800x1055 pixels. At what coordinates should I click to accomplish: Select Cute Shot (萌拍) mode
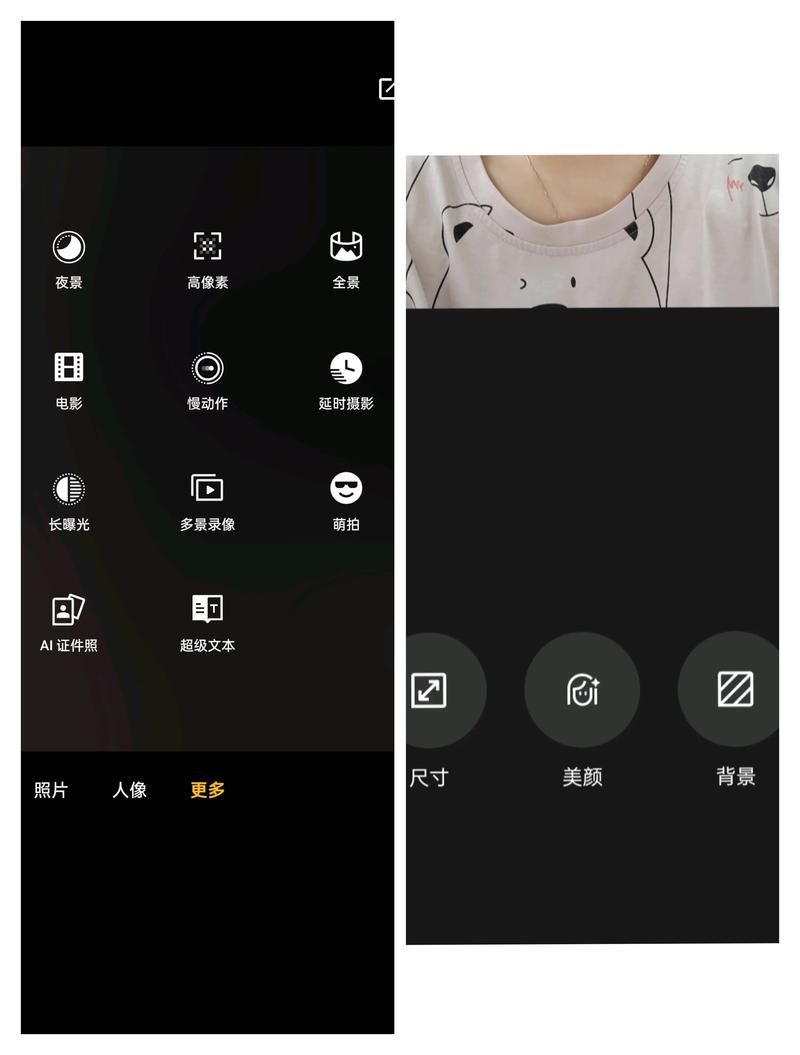point(347,491)
